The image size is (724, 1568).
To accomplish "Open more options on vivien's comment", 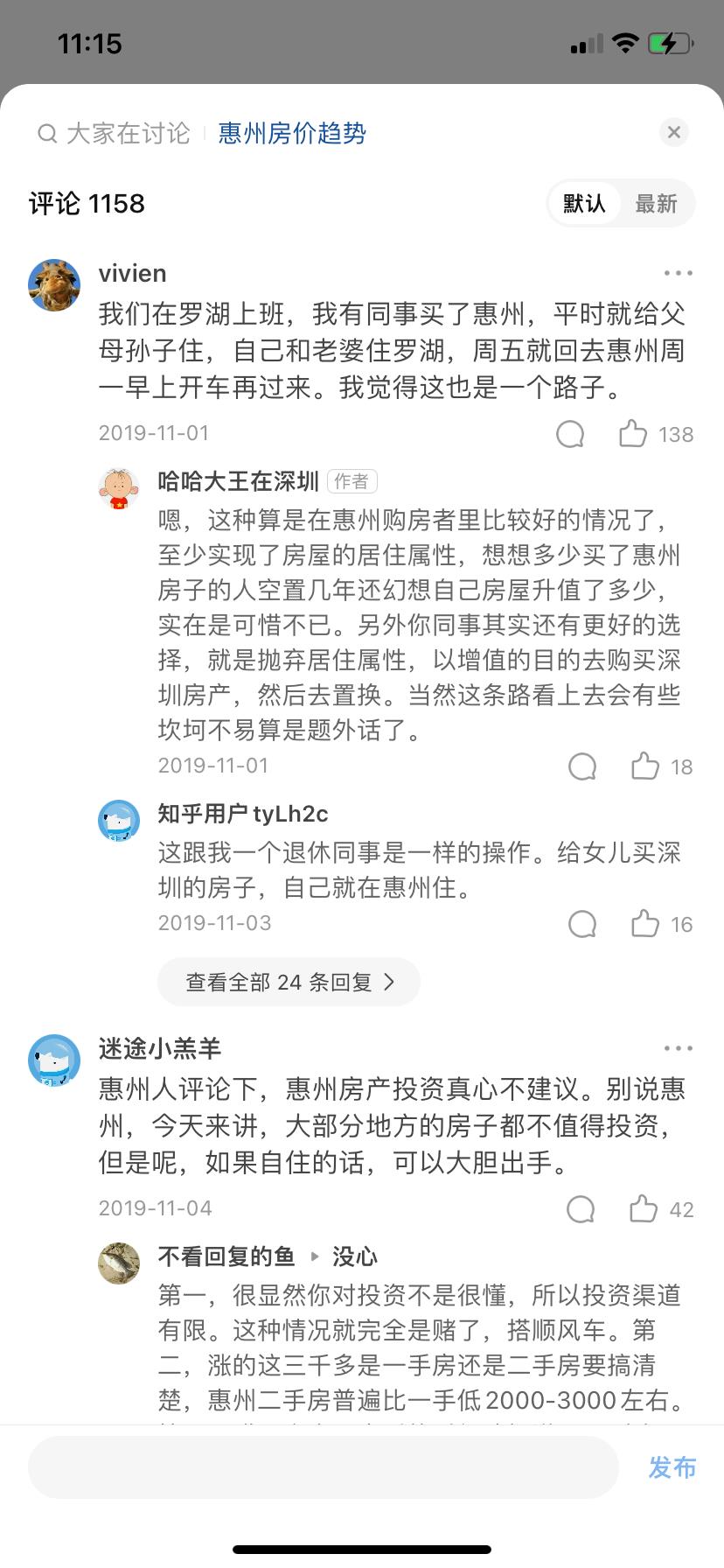I will [x=678, y=273].
